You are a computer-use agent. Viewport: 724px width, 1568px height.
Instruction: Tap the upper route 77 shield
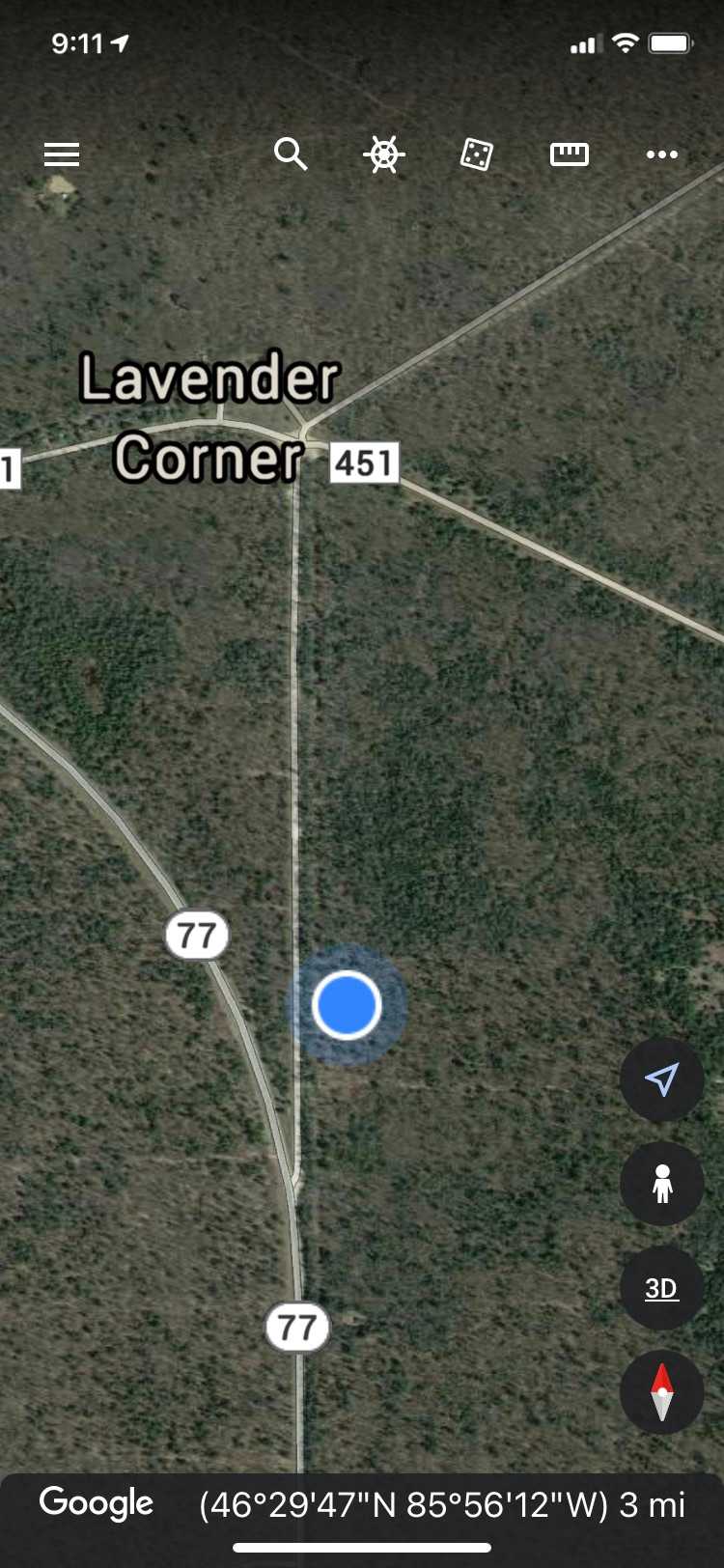click(199, 933)
